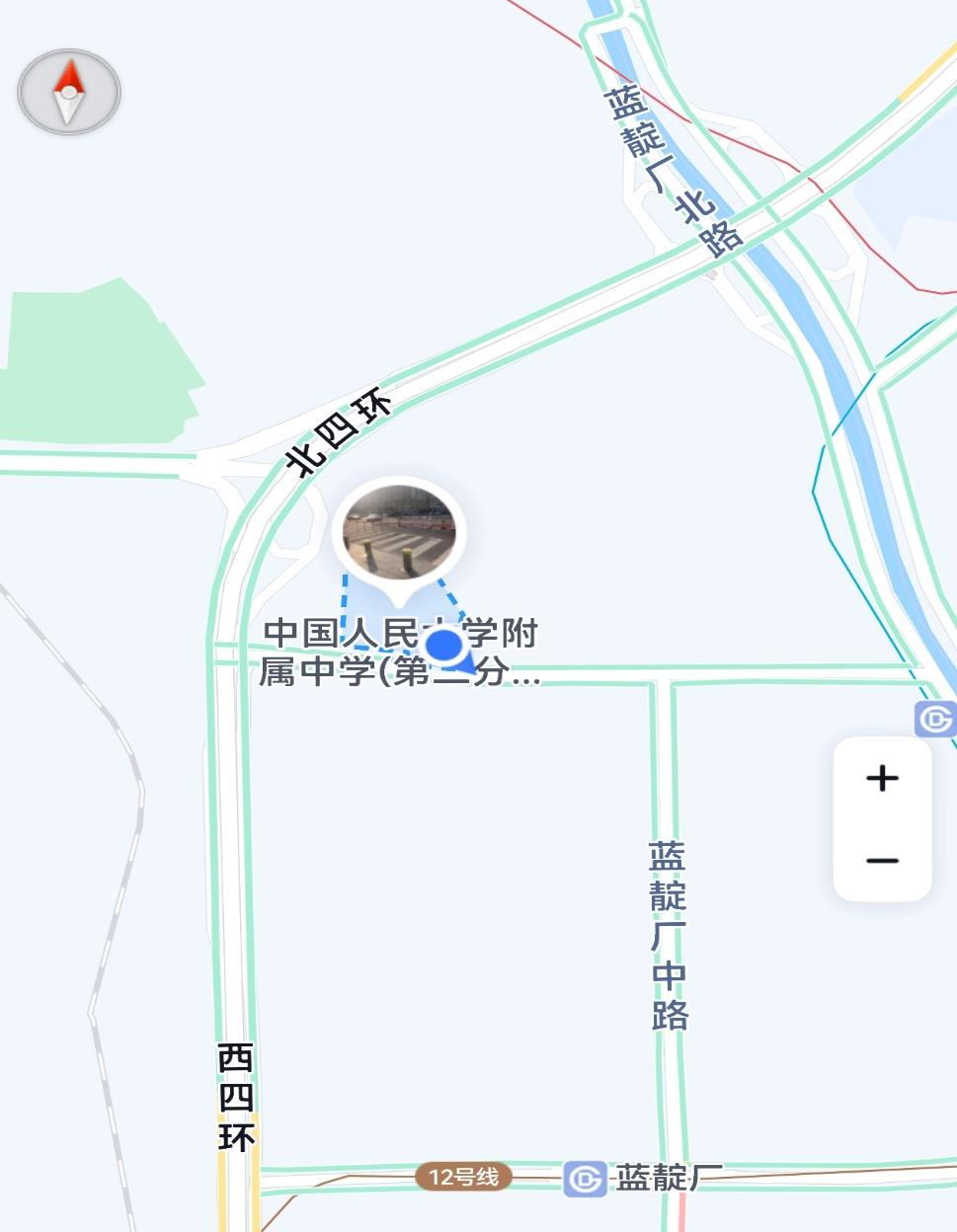Image resolution: width=957 pixels, height=1232 pixels.
Task: Select the 蓝靛厂 subway station marker
Action: [585, 1179]
